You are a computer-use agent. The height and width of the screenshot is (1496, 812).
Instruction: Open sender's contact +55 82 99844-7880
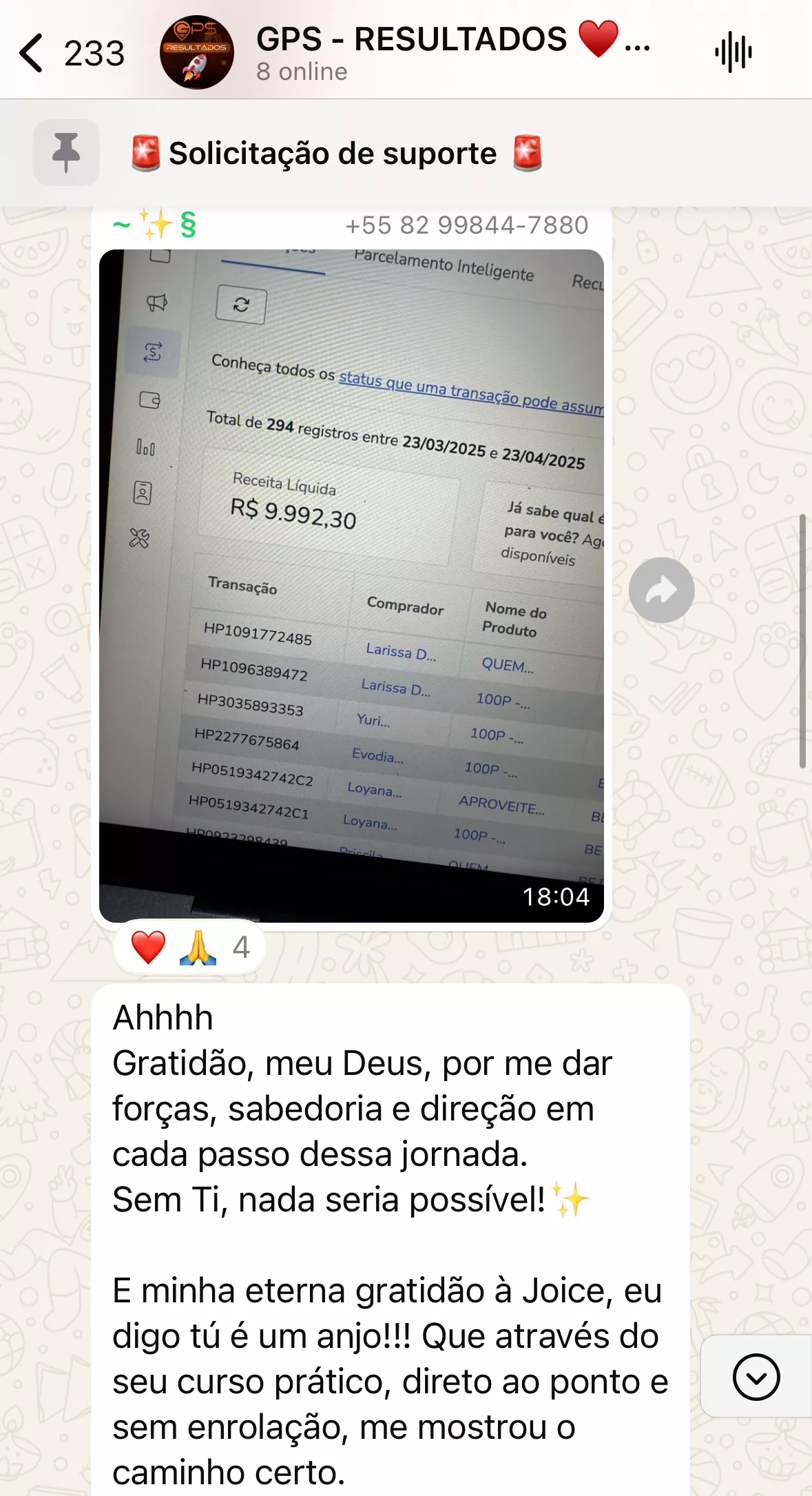click(466, 225)
